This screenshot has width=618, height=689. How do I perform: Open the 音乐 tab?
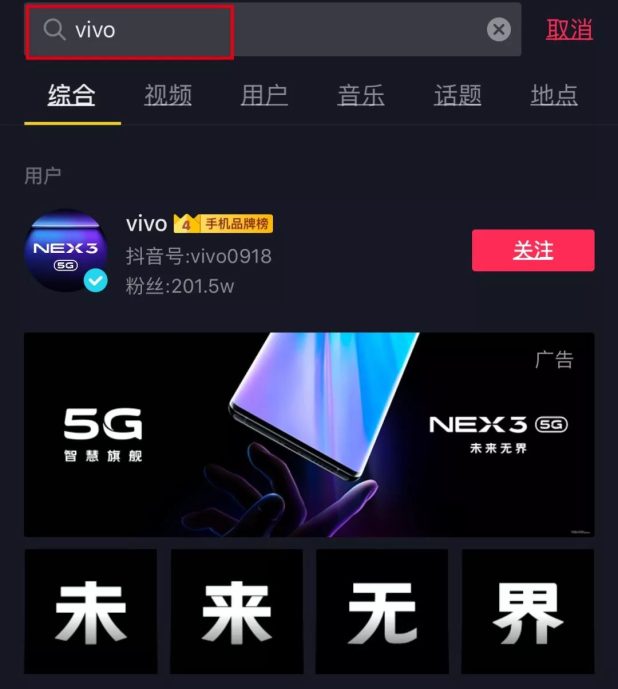coord(361,96)
